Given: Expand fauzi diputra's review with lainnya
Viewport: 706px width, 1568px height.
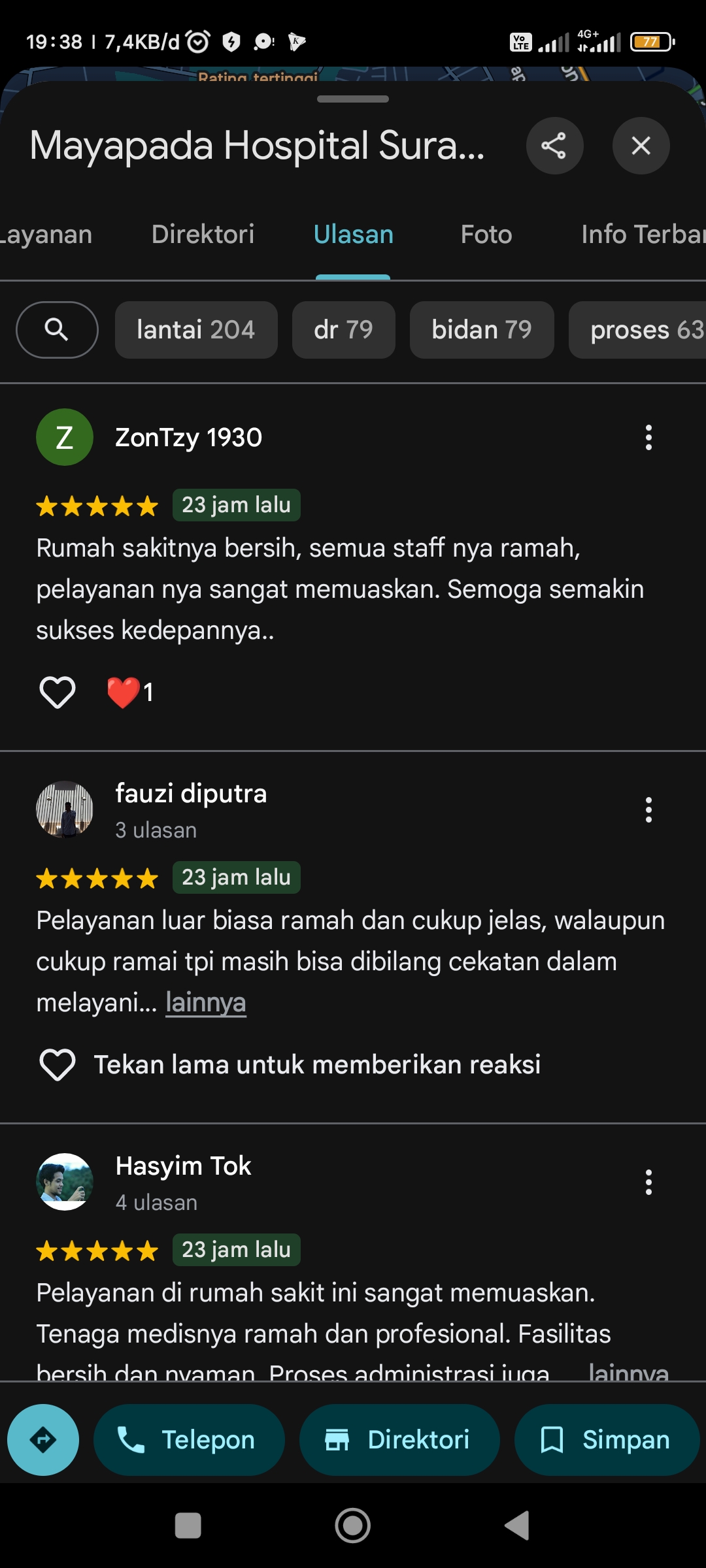Looking at the screenshot, I should pyautogui.click(x=205, y=1002).
